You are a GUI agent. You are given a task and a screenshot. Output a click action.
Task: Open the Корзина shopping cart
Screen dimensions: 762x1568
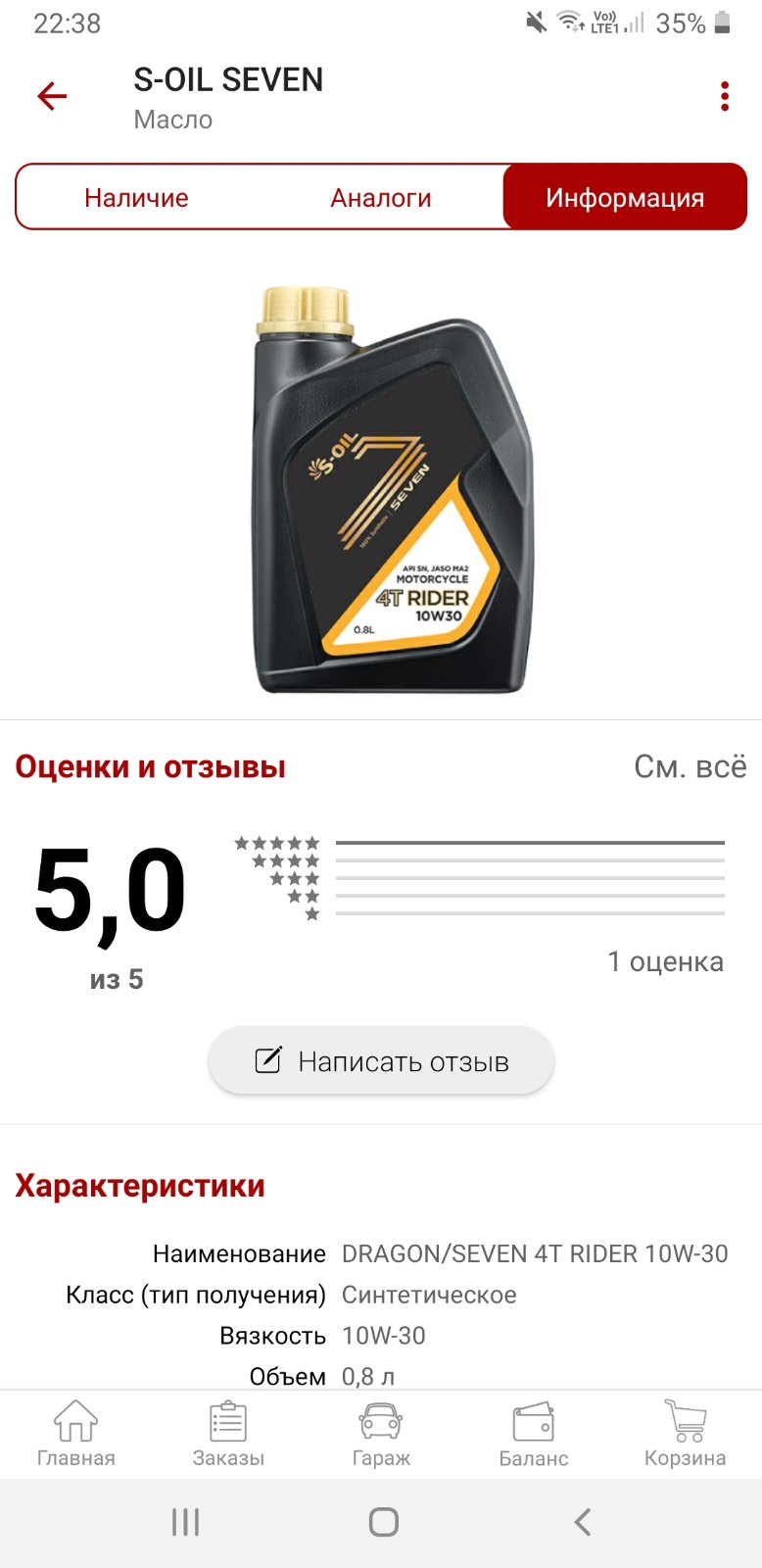(686, 1434)
